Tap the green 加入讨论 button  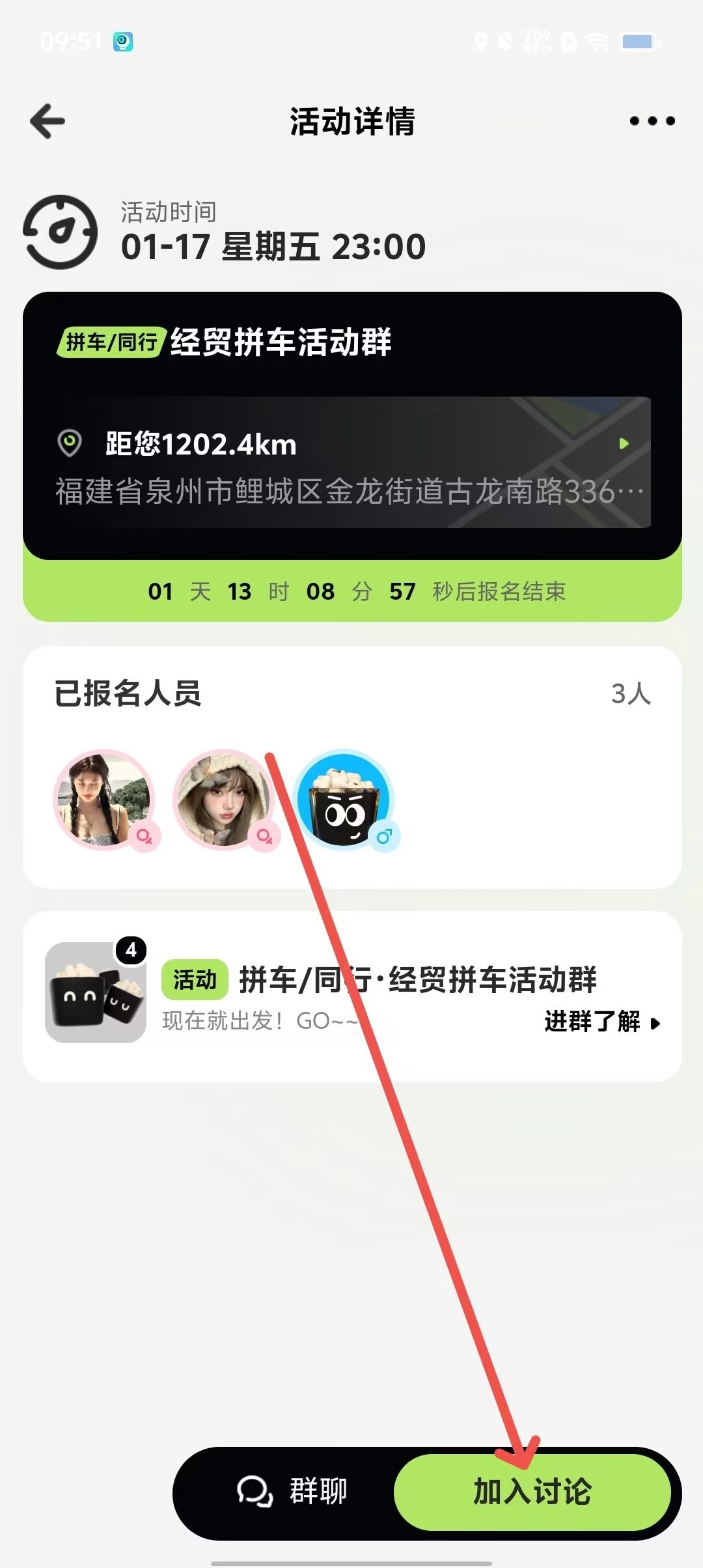[532, 1492]
